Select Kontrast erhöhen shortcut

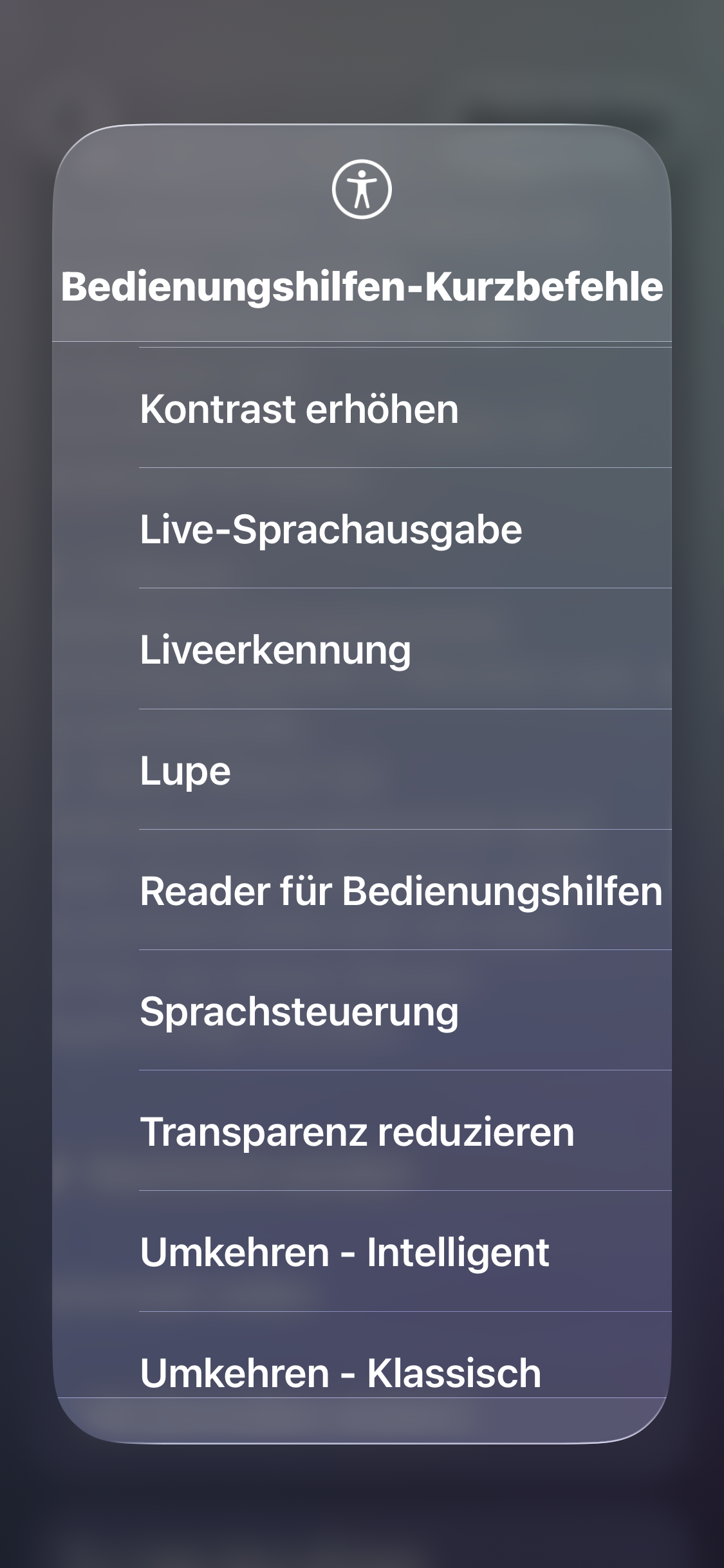(x=362, y=408)
